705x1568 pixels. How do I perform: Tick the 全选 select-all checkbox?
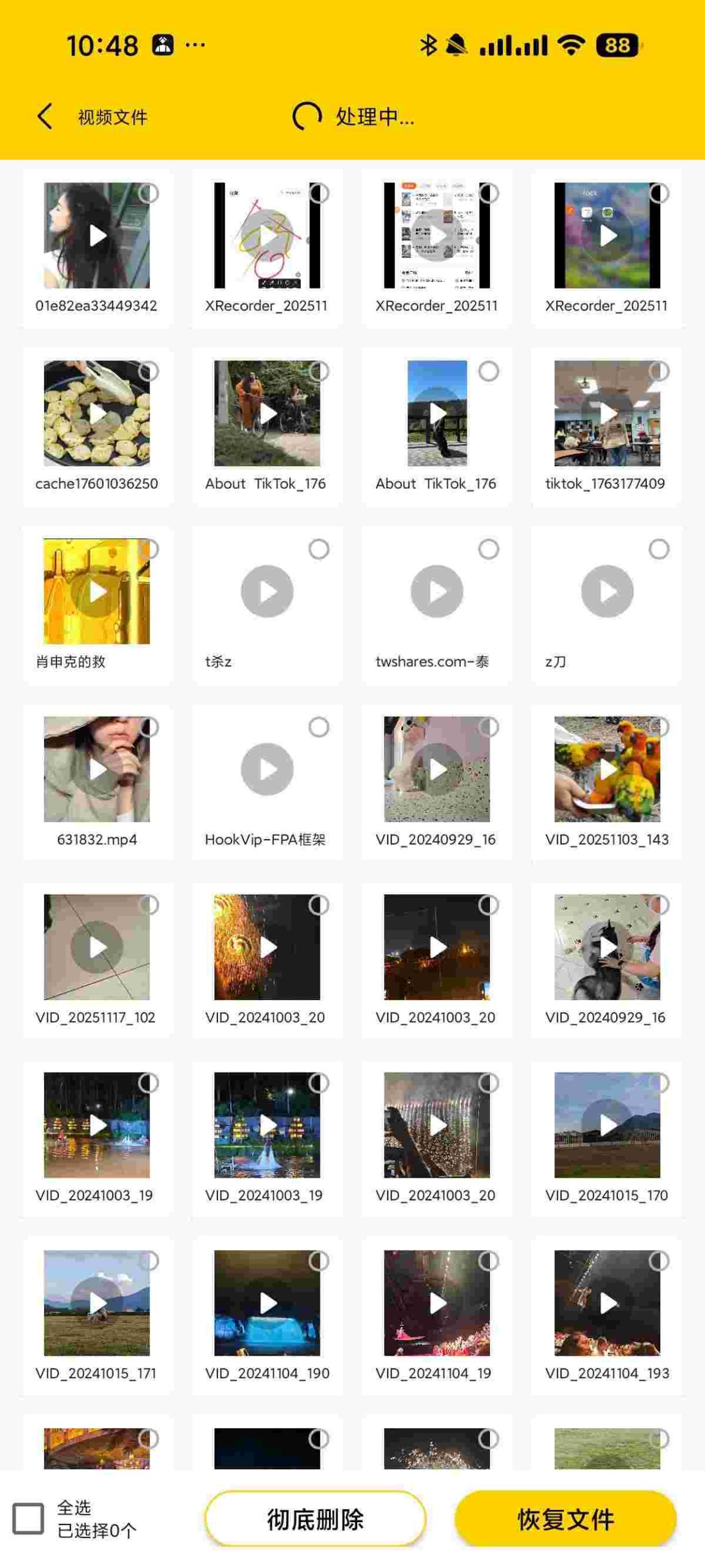pyautogui.click(x=28, y=1518)
